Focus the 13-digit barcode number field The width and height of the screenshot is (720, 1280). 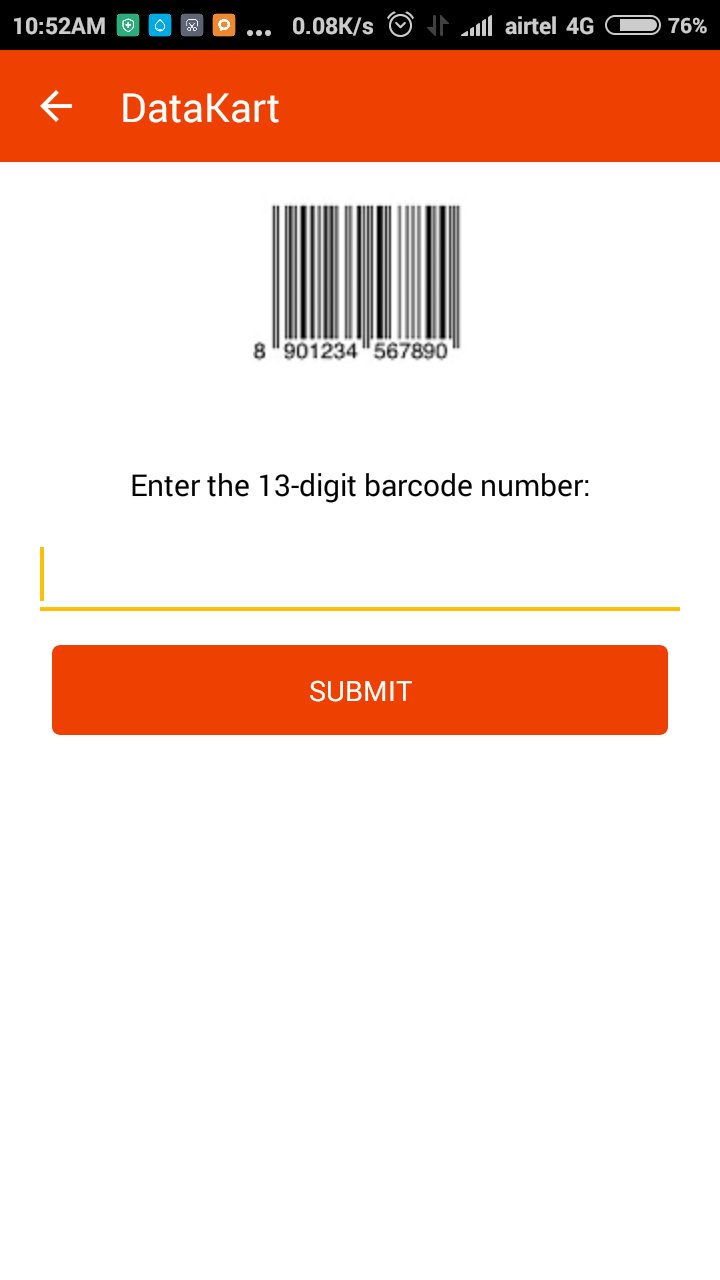click(x=360, y=577)
